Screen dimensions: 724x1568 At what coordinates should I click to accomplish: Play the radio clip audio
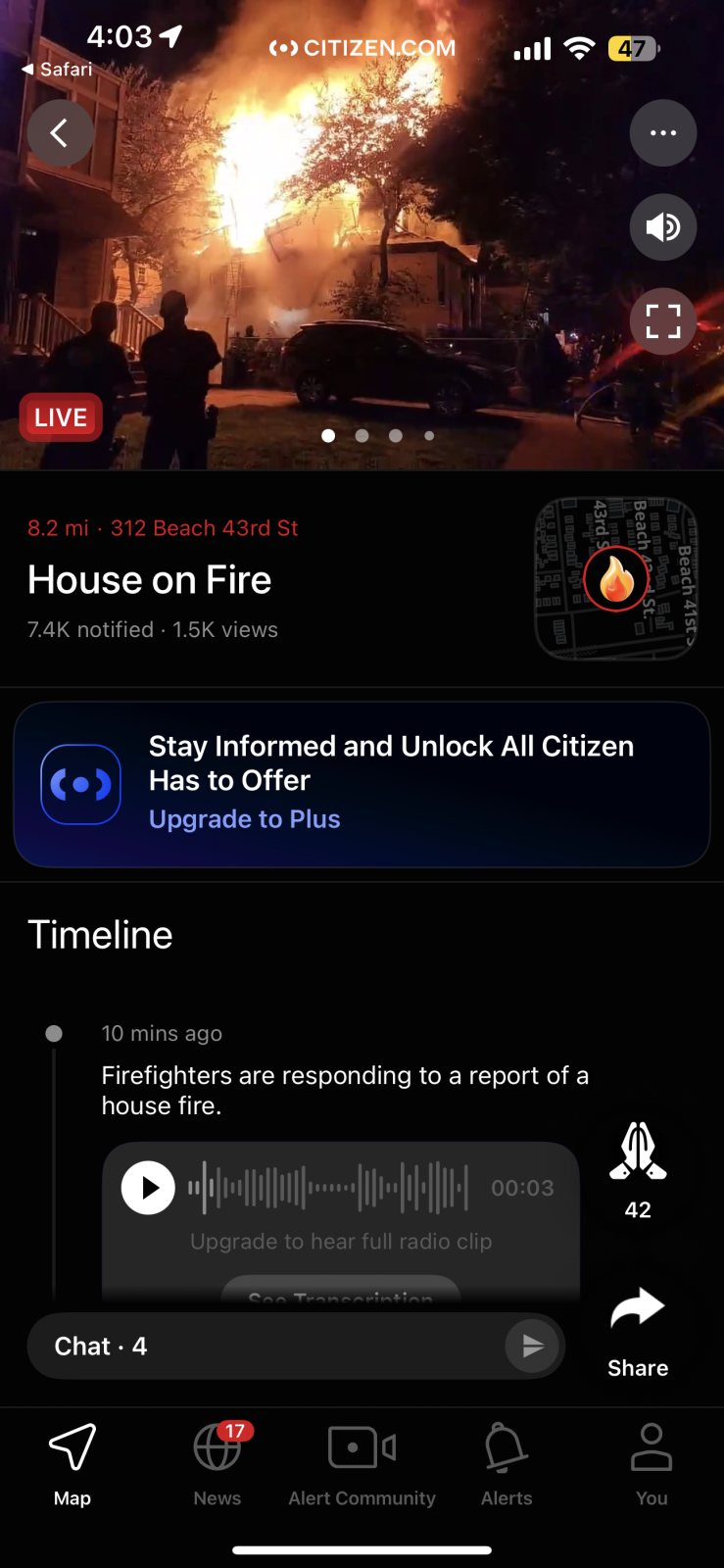[x=148, y=1188]
